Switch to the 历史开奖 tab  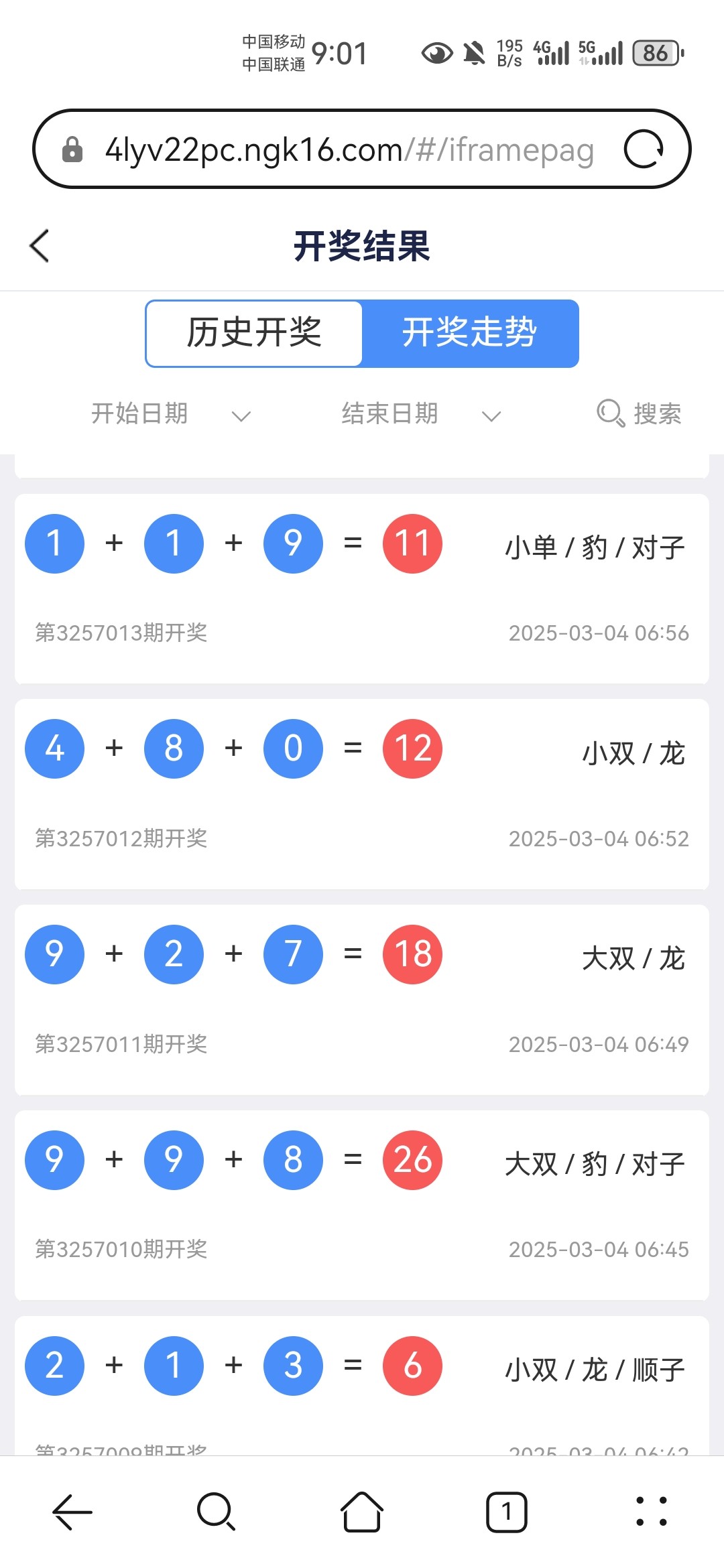click(254, 333)
